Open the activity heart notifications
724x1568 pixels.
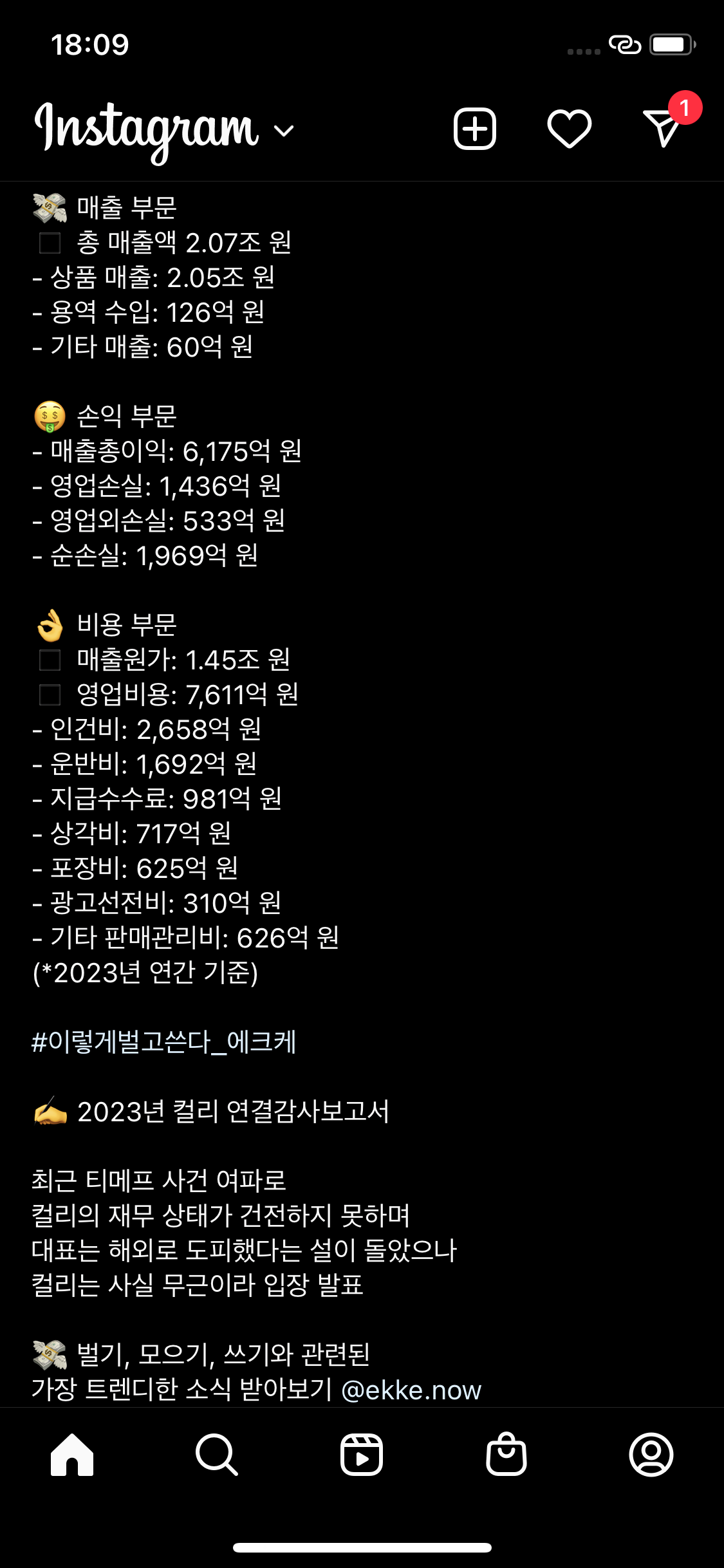[569, 129]
